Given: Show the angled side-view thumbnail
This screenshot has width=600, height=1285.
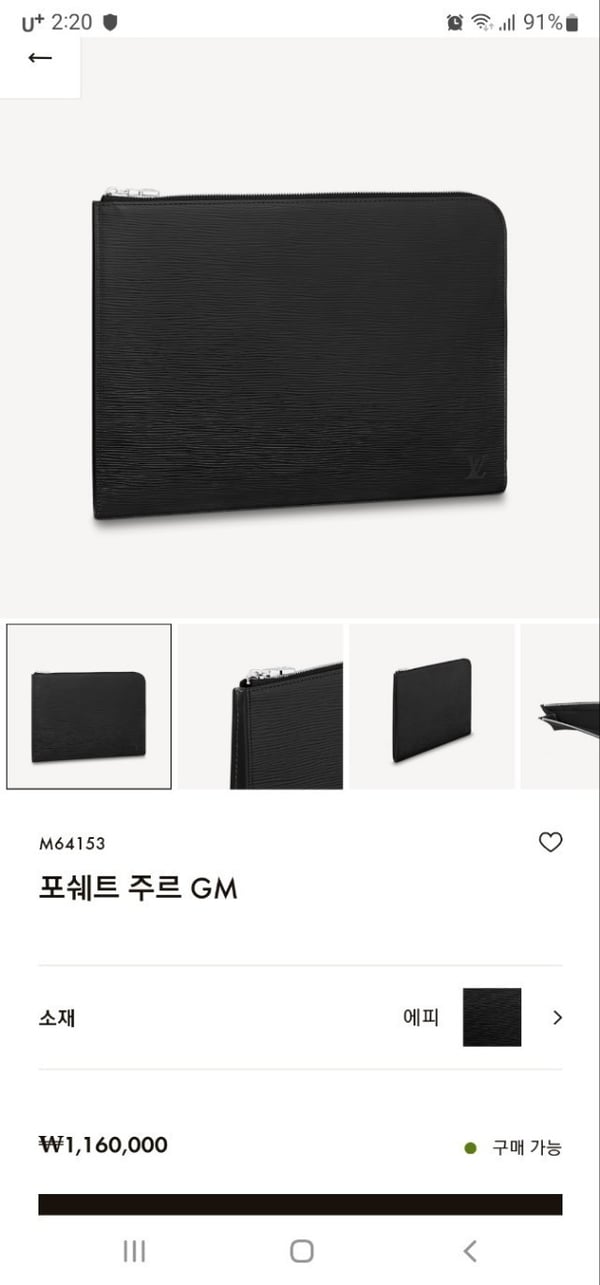Looking at the screenshot, I should point(431,706).
